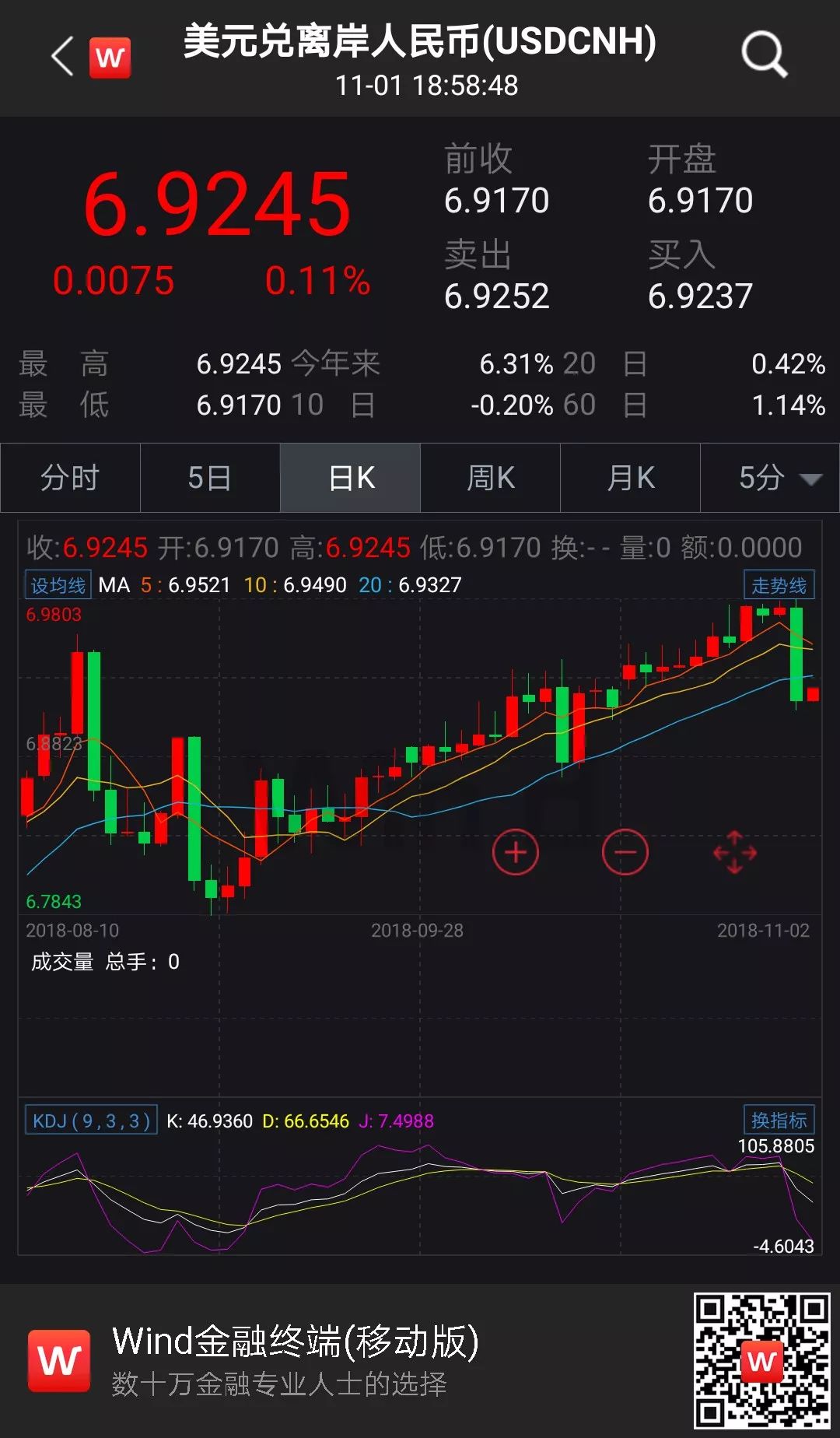Screen dimensions: 840x1438
Task: Open the search magnifier icon
Action: tap(764, 54)
